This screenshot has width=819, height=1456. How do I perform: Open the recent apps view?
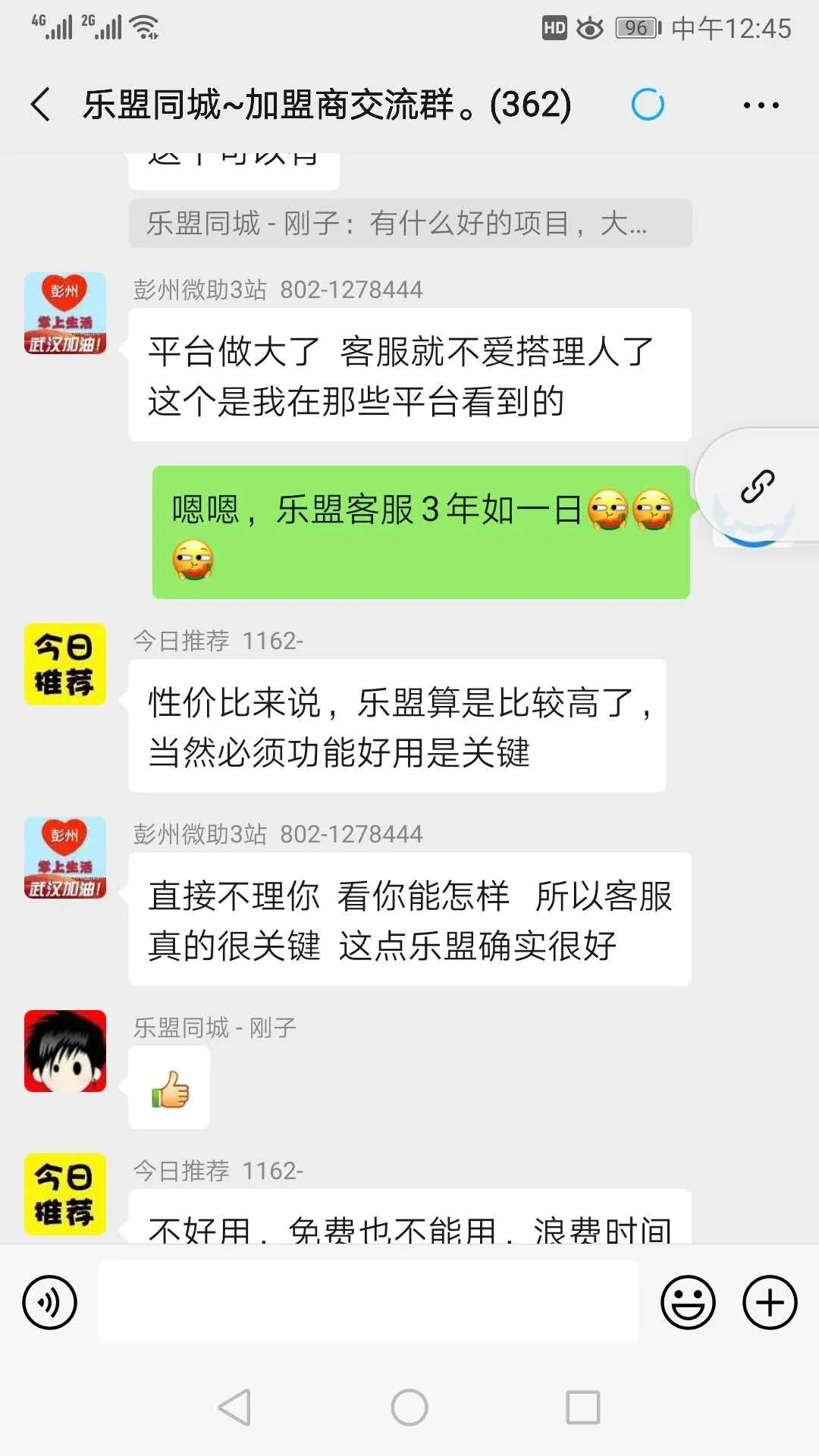(x=582, y=1407)
